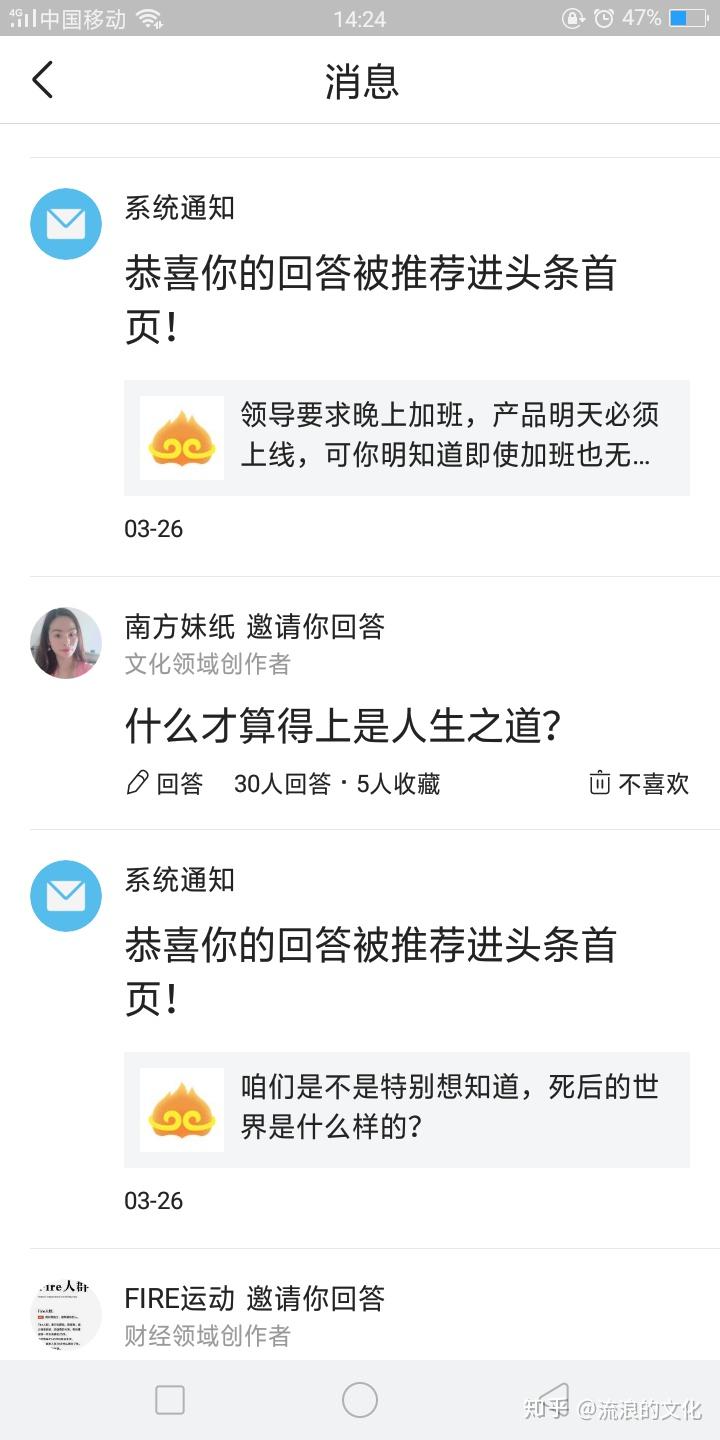The image size is (720, 1440).
Task: Go back from the 消息 page
Action: pyautogui.click(x=42, y=80)
